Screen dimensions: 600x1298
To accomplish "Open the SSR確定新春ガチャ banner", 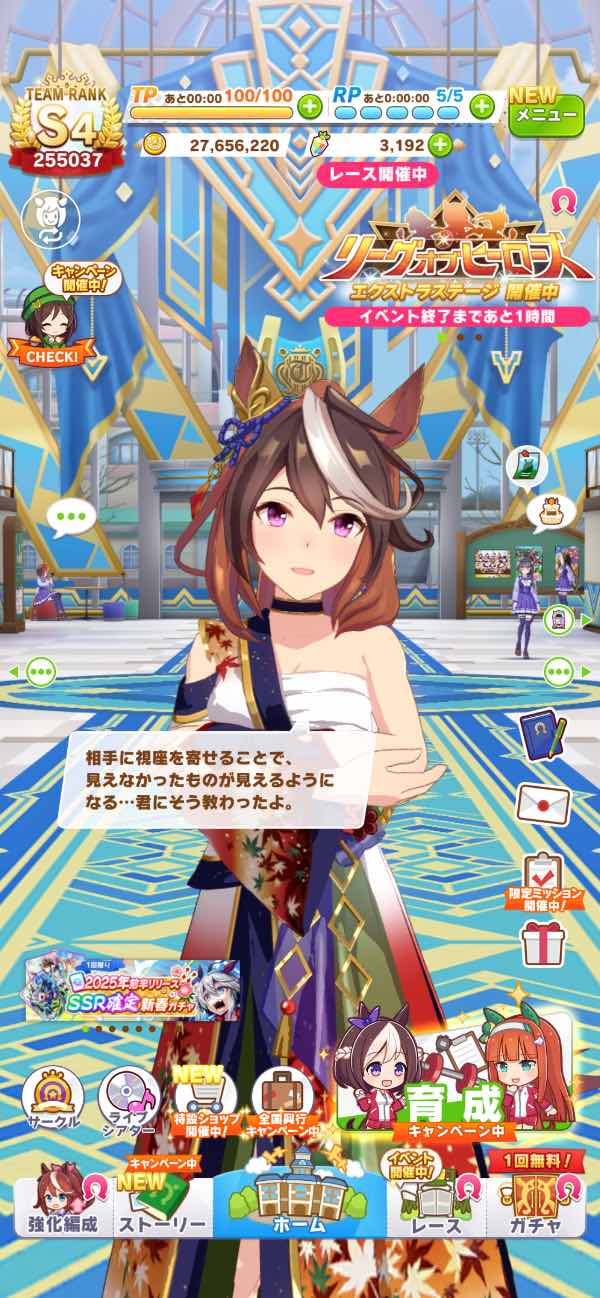I will point(133,987).
